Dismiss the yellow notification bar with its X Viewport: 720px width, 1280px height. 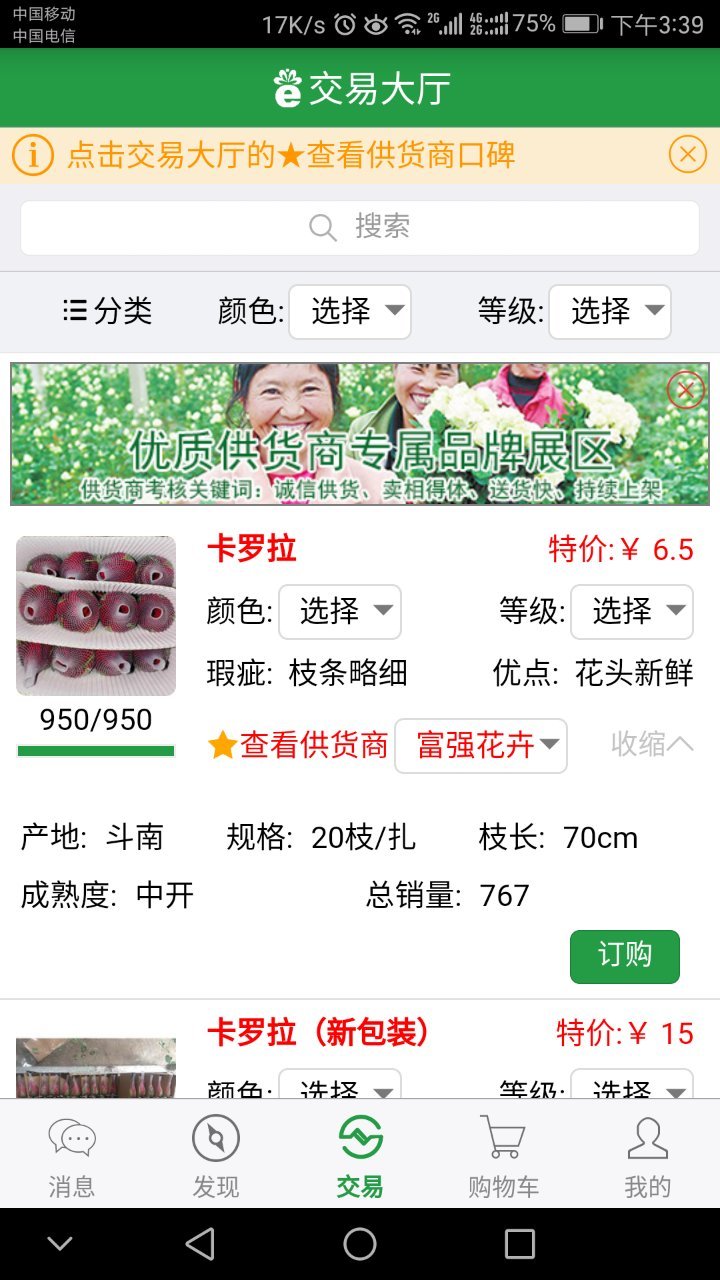click(687, 154)
